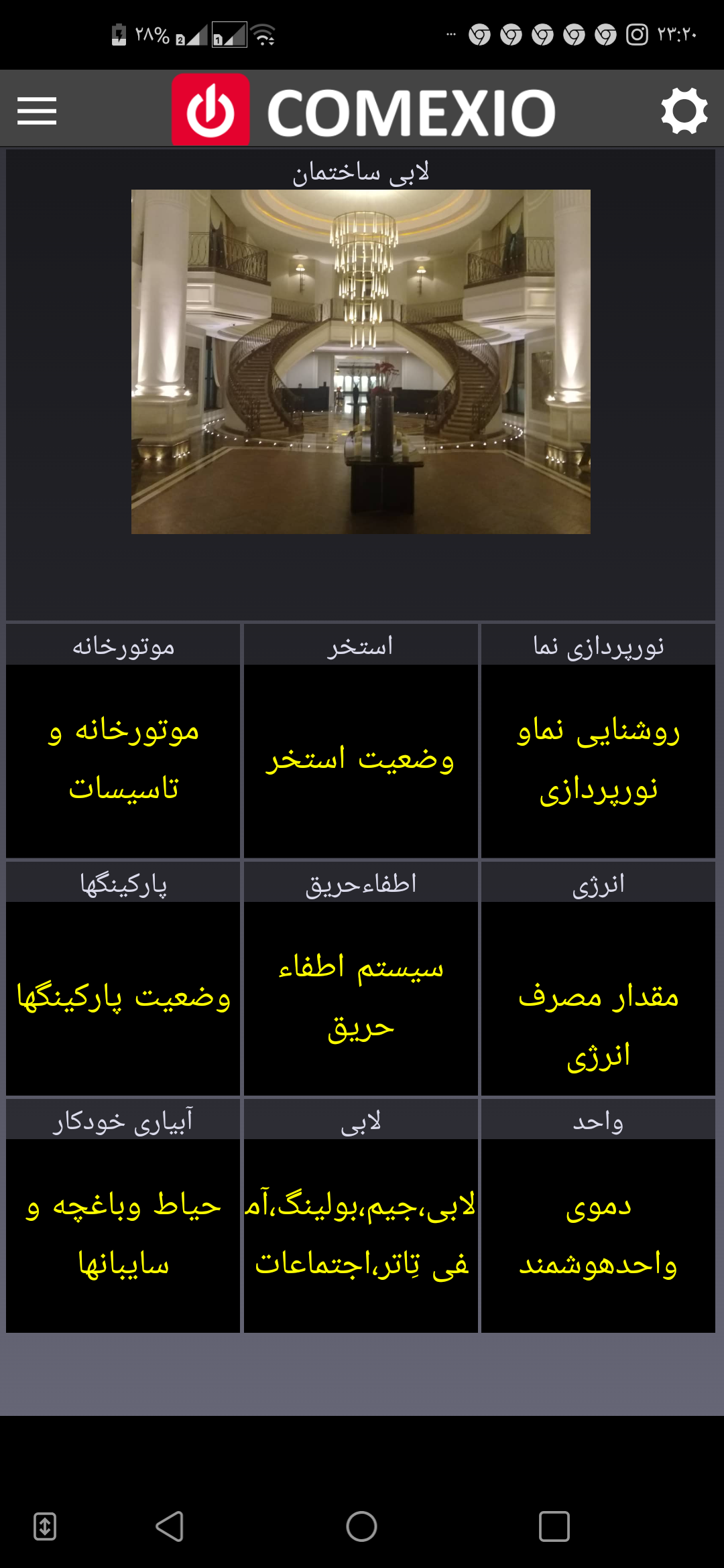Screen dimensions: 724x1568
Task: Open the واحد smart unit demo tile
Action: click(x=598, y=1216)
